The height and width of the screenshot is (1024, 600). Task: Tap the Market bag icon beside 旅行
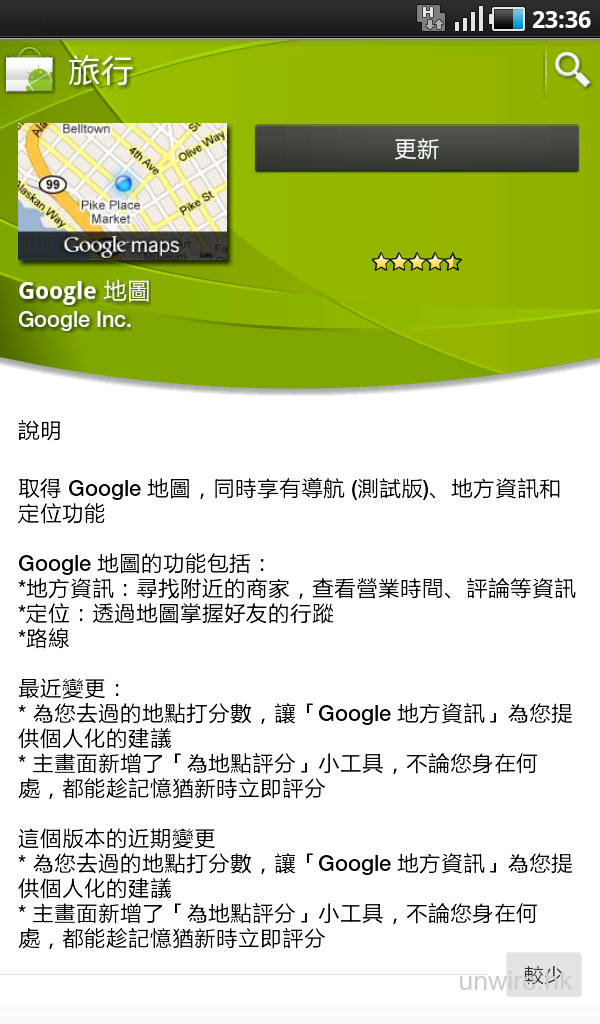click(29, 72)
